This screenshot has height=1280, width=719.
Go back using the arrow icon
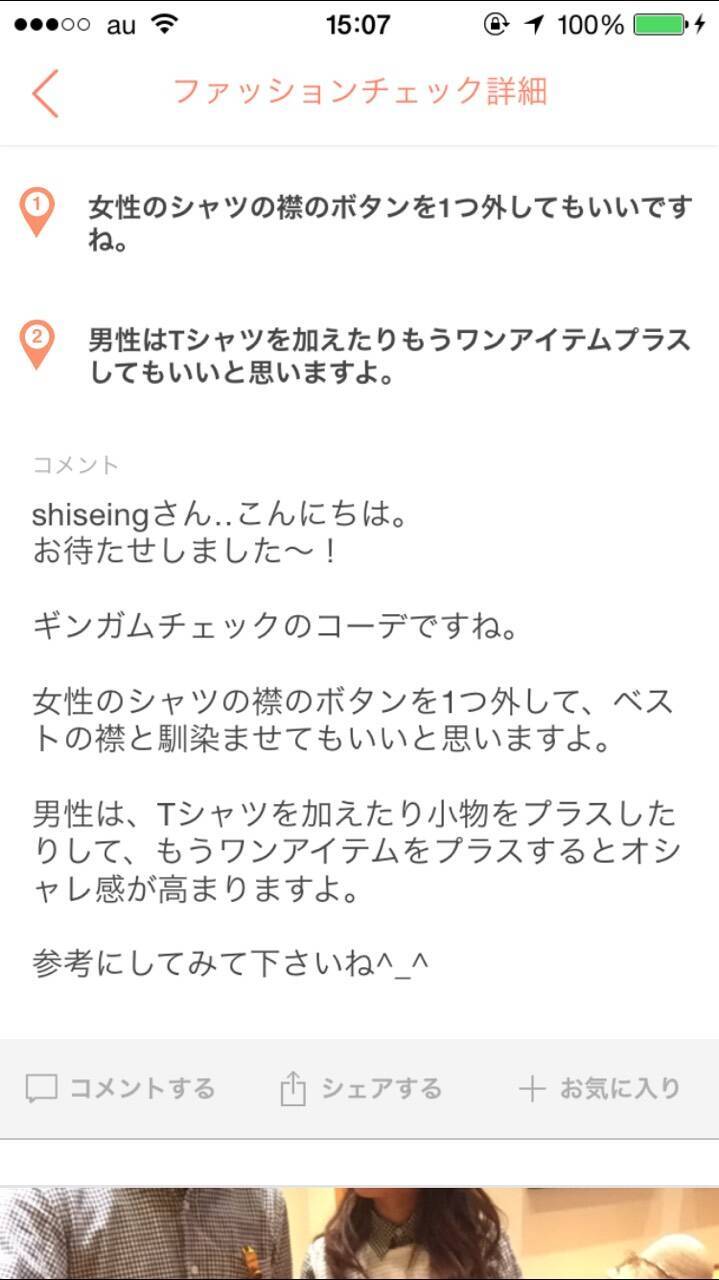coord(46,93)
